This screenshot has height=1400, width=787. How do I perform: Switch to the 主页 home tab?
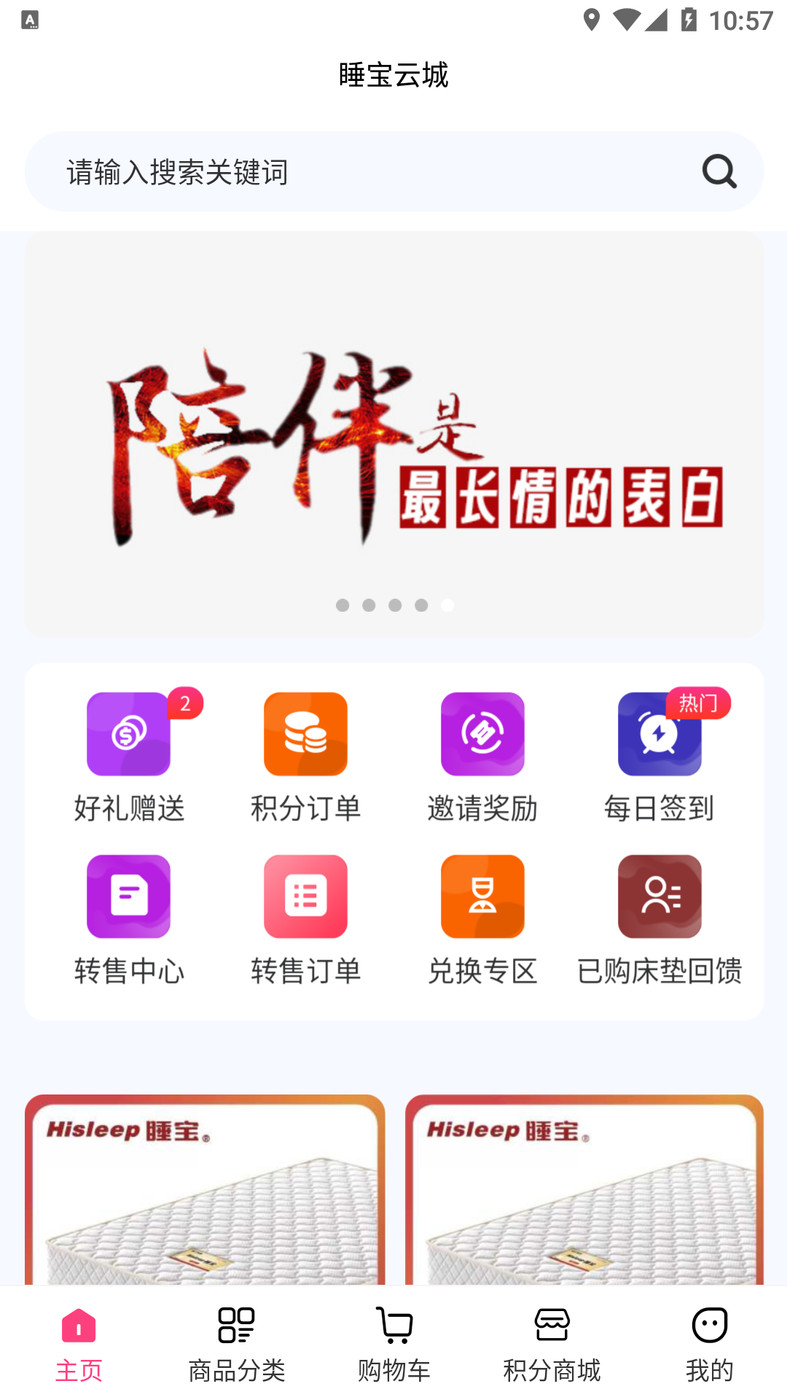[x=79, y=1343]
